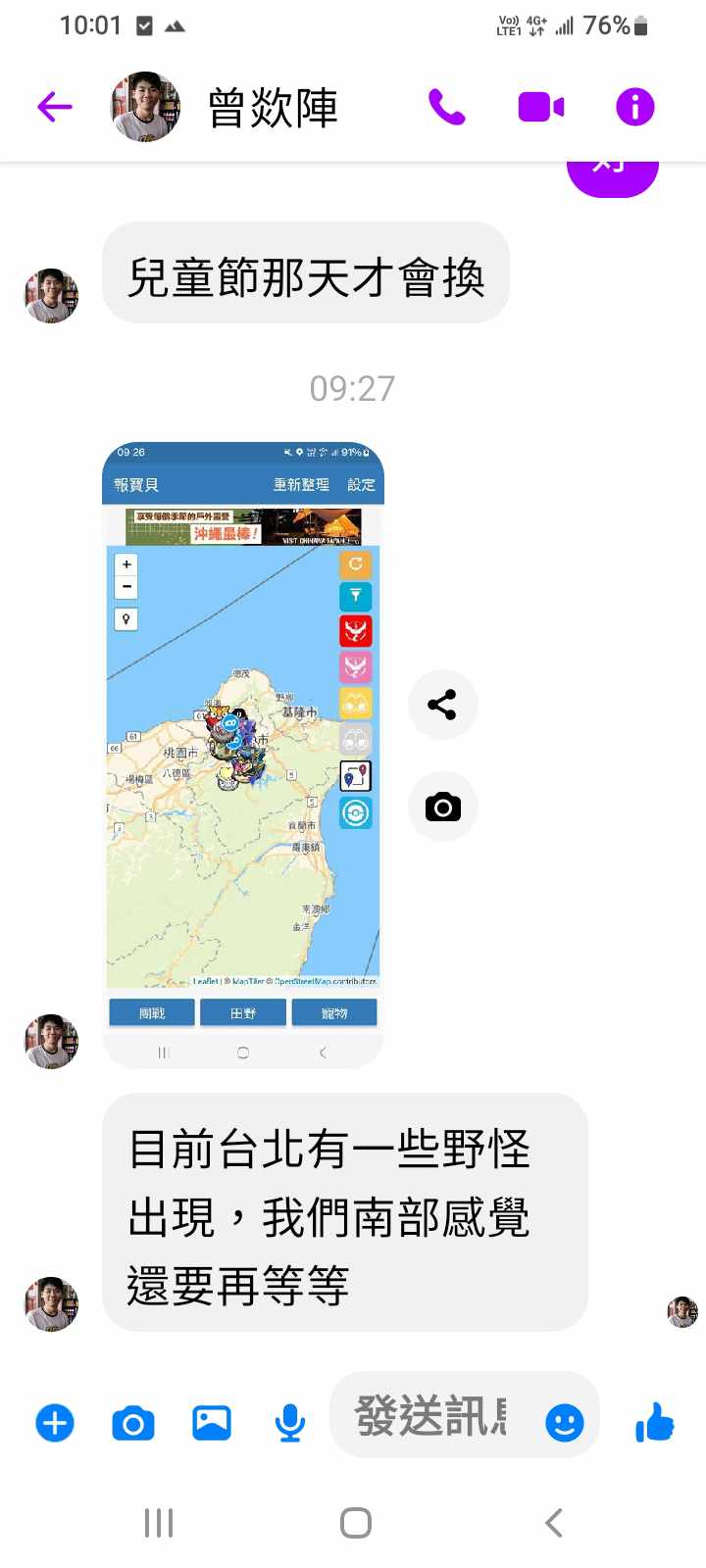Open conversation info details
The image size is (706, 1568).
(x=634, y=107)
